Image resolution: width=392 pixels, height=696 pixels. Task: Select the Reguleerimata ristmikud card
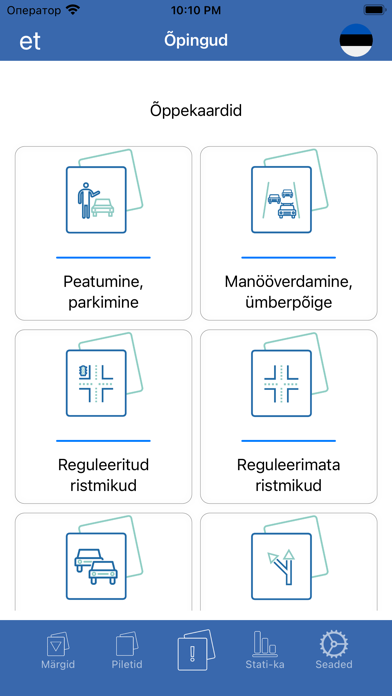point(289,416)
